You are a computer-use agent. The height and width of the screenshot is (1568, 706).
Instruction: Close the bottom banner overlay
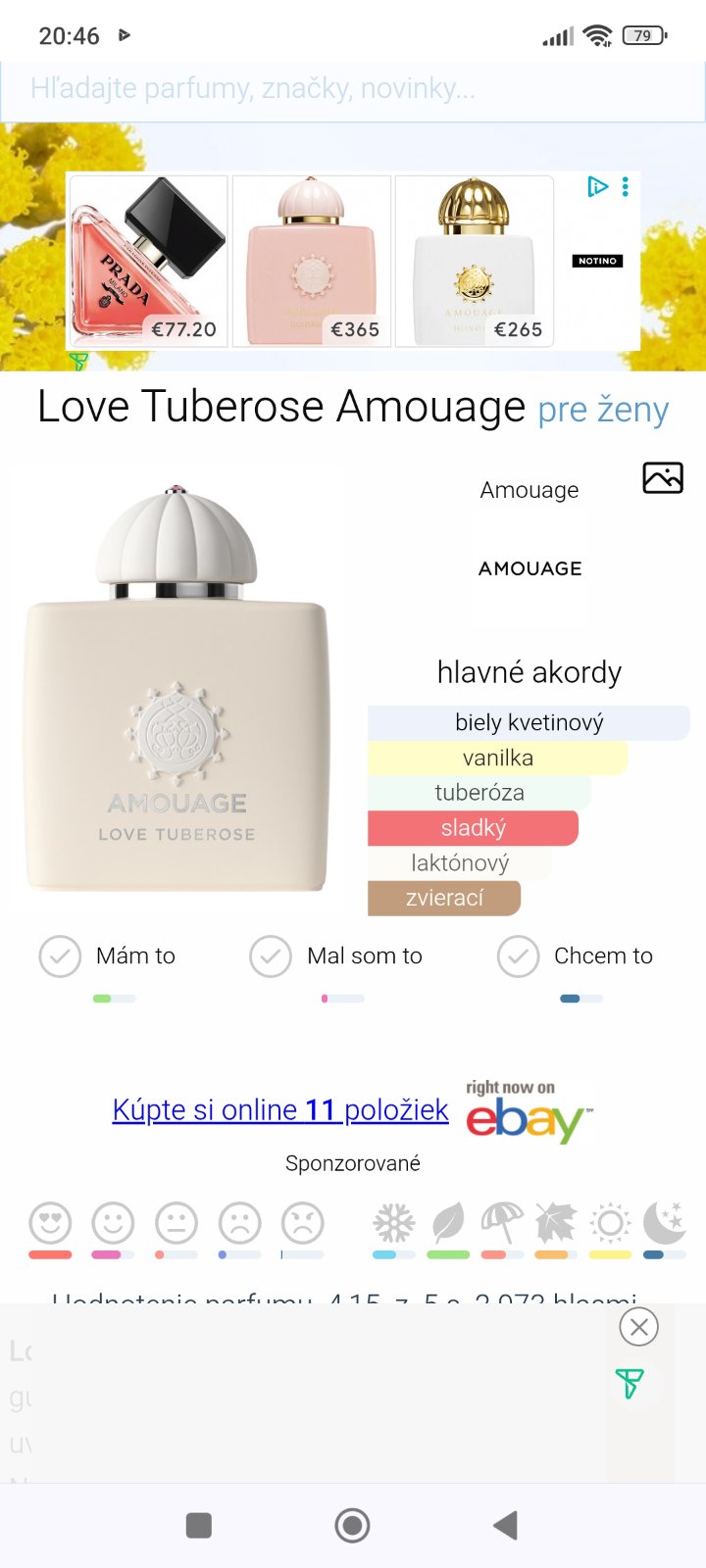click(x=639, y=1327)
